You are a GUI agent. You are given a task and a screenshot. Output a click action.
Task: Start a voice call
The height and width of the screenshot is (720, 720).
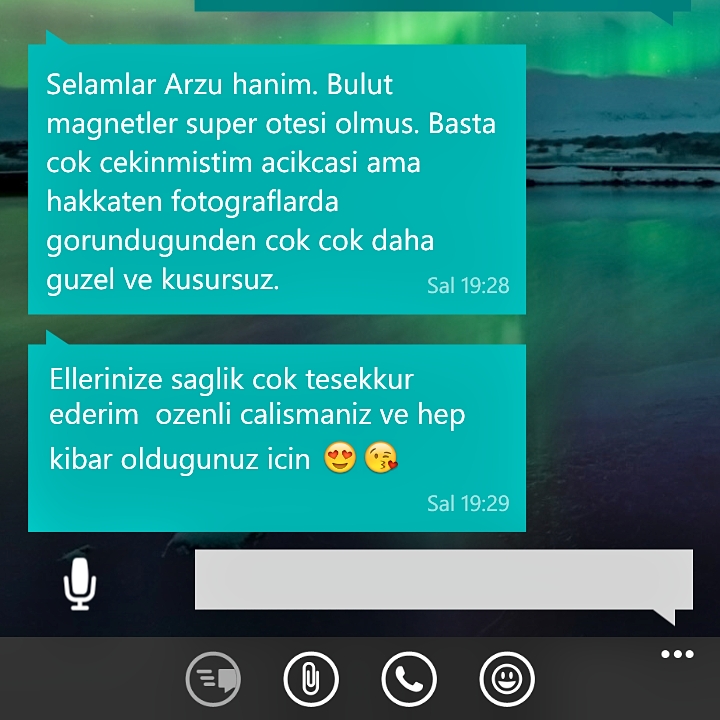tap(409, 680)
